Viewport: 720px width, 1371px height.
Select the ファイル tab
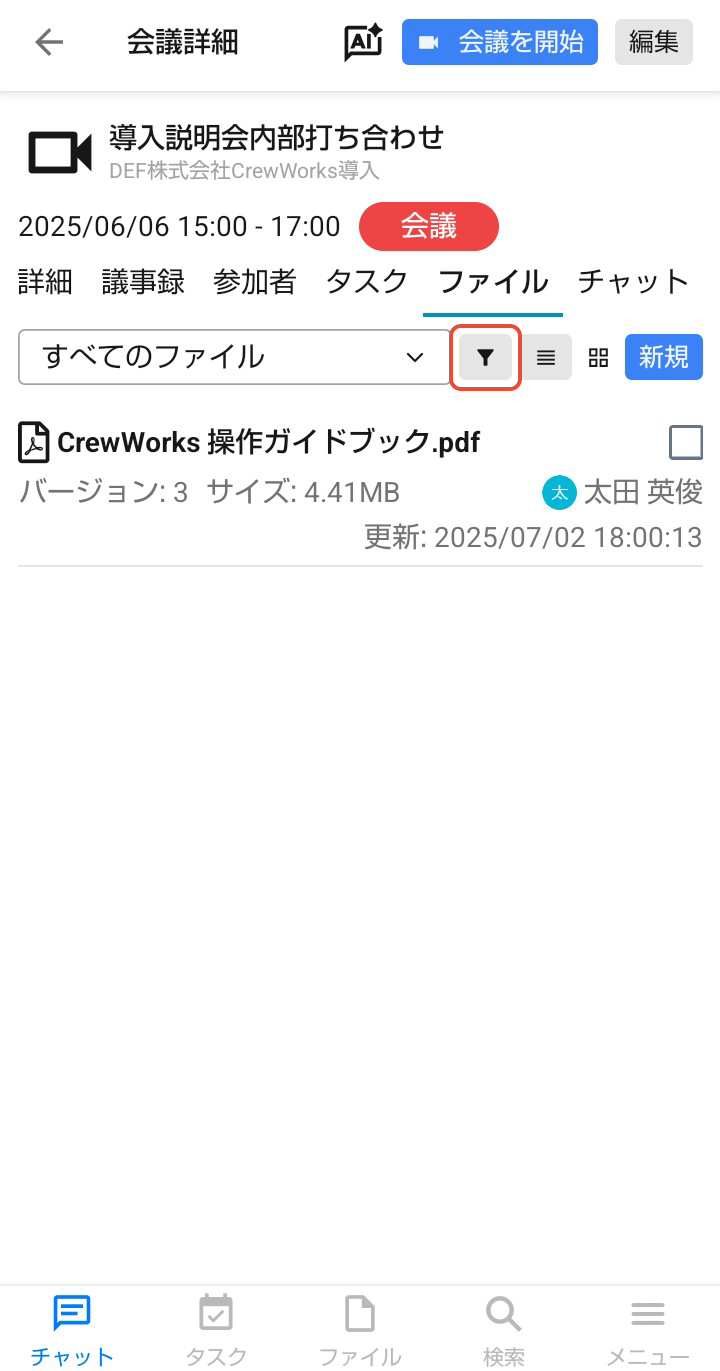coord(493,282)
